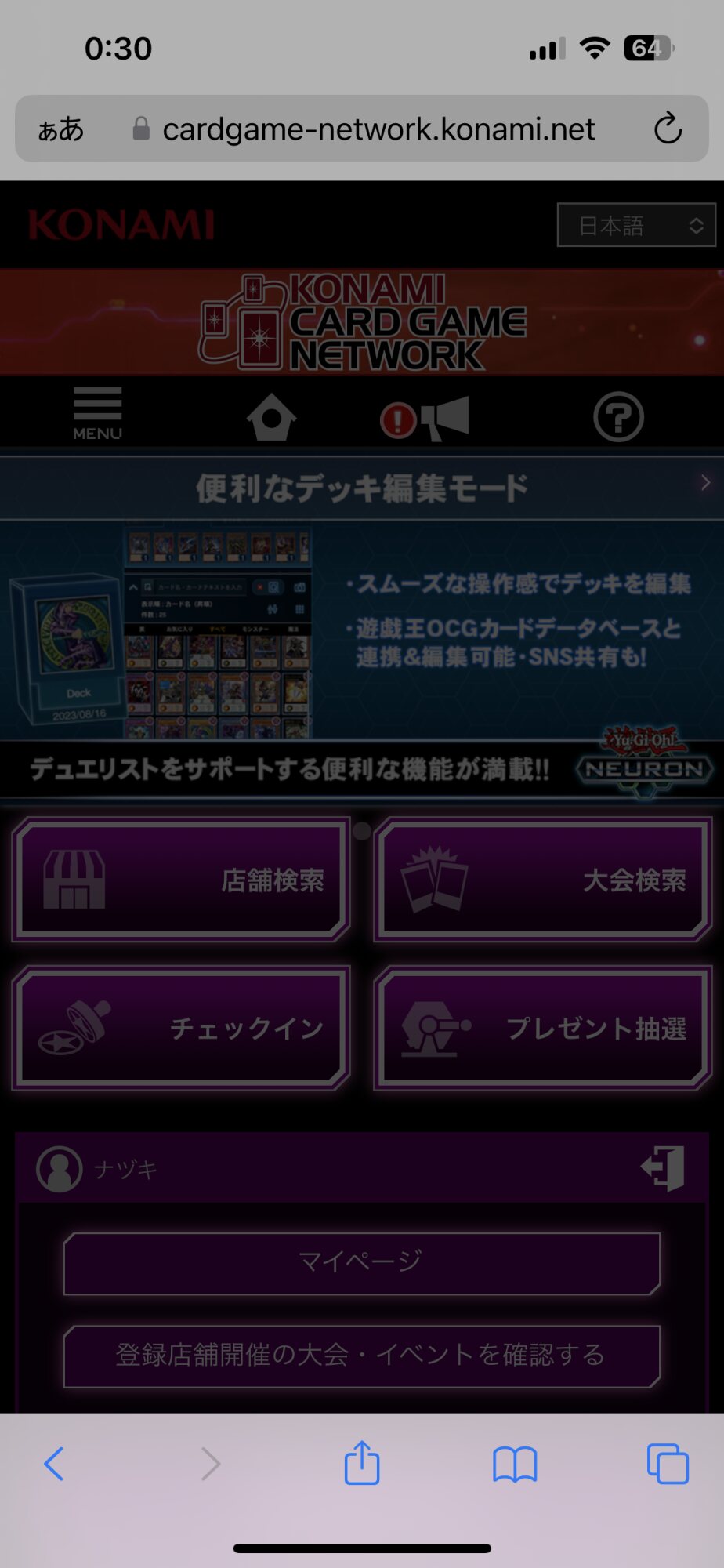Open プレゼント抽選 lottery
The height and width of the screenshot is (1568, 724).
tap(543, 1028)
